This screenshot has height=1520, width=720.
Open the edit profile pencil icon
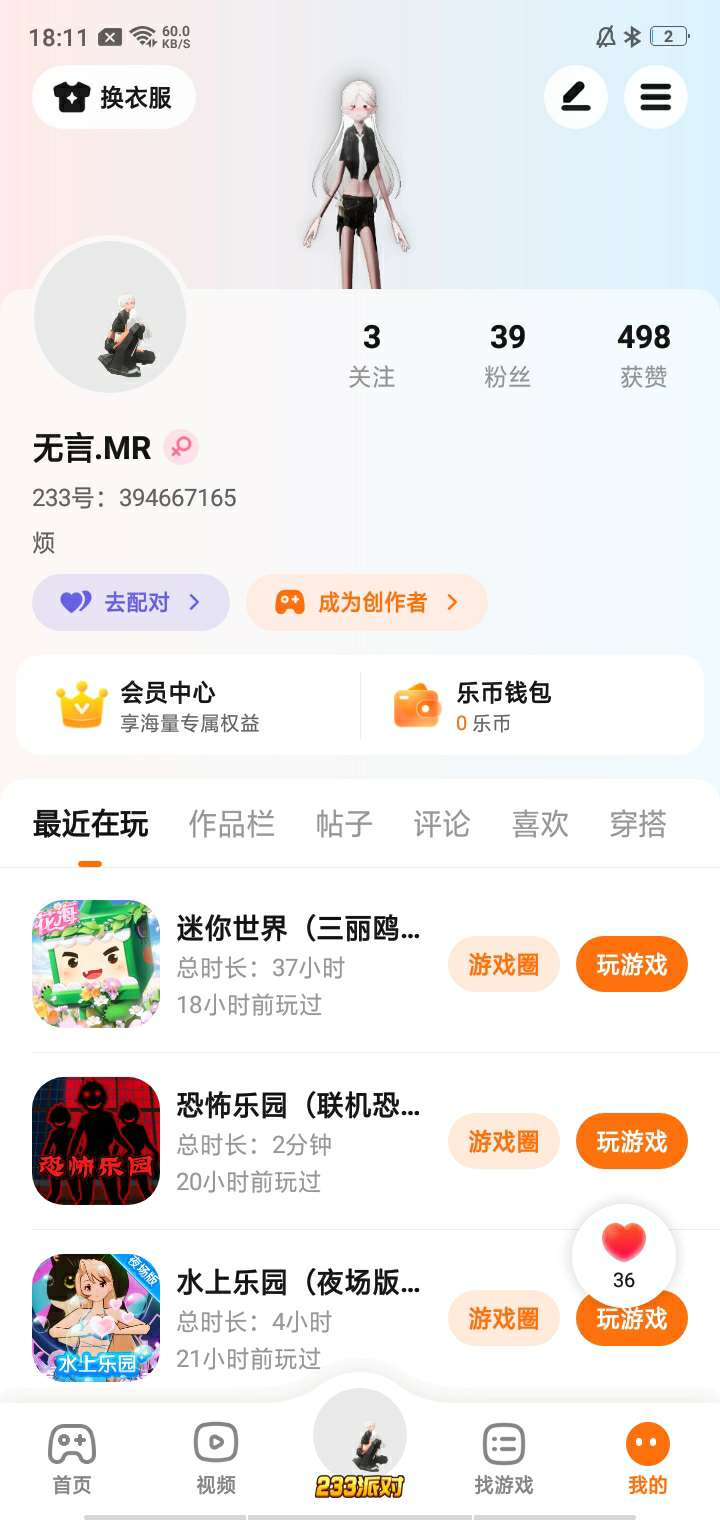575,97
